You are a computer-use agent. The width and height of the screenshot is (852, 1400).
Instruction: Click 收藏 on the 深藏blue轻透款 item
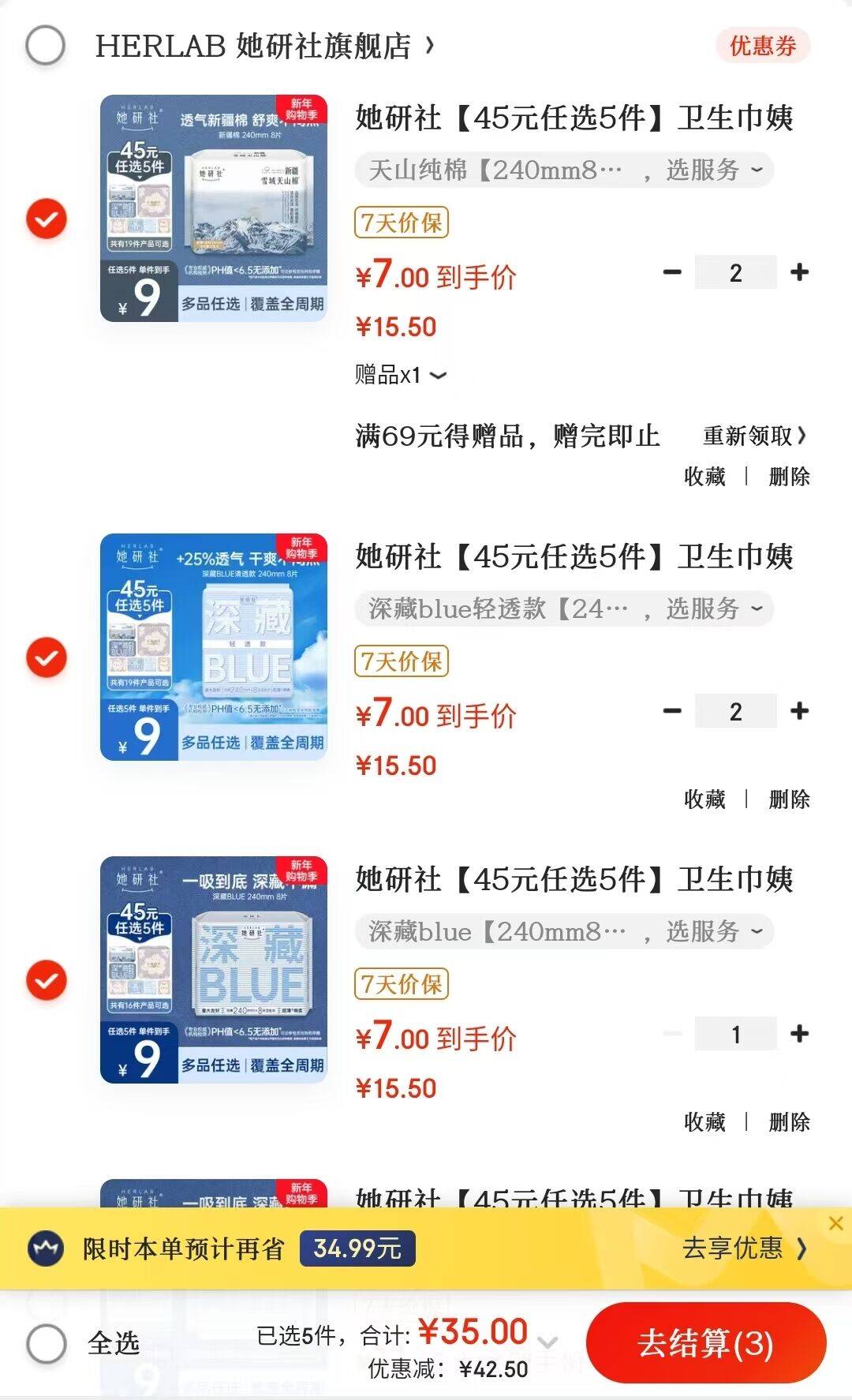tap(704, 799)
